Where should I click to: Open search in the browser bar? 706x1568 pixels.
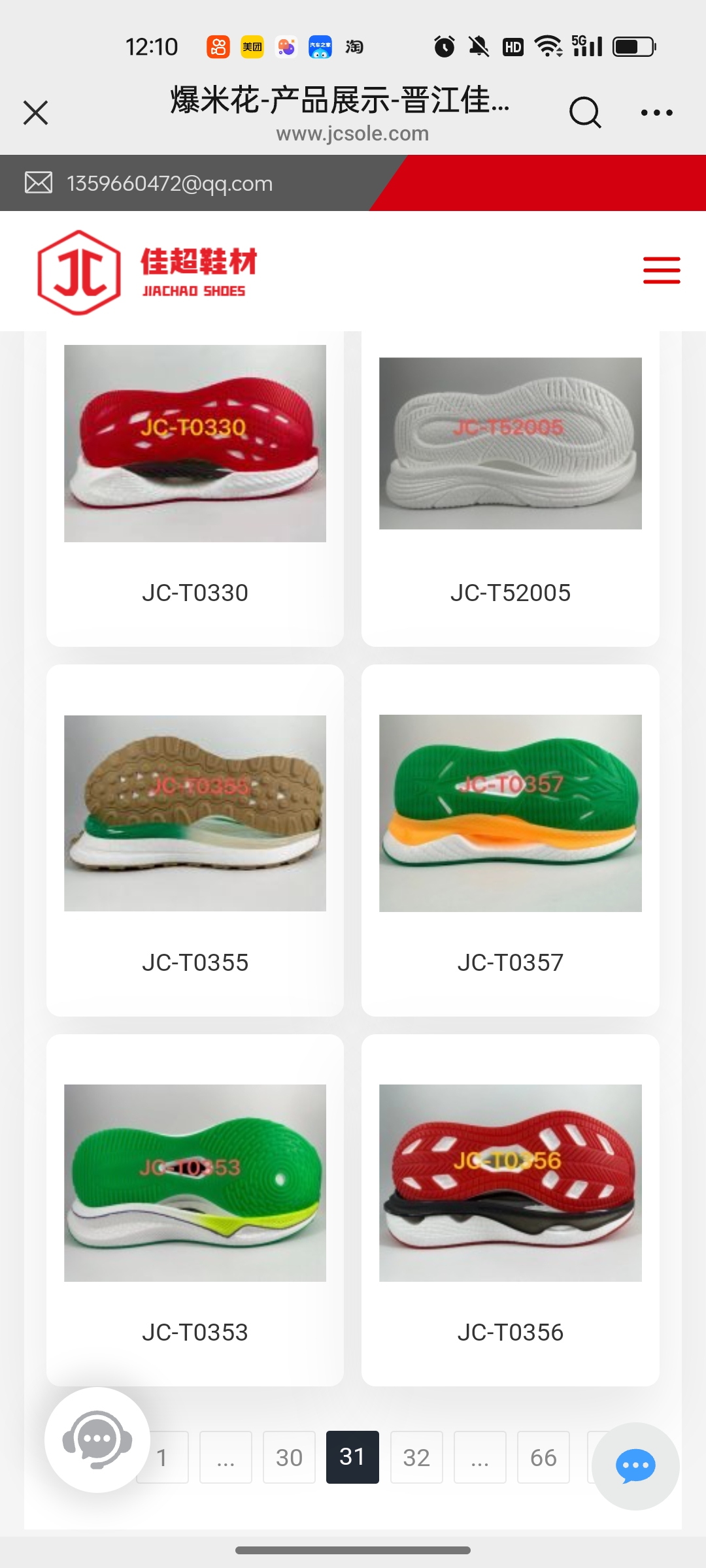(584, 112)
